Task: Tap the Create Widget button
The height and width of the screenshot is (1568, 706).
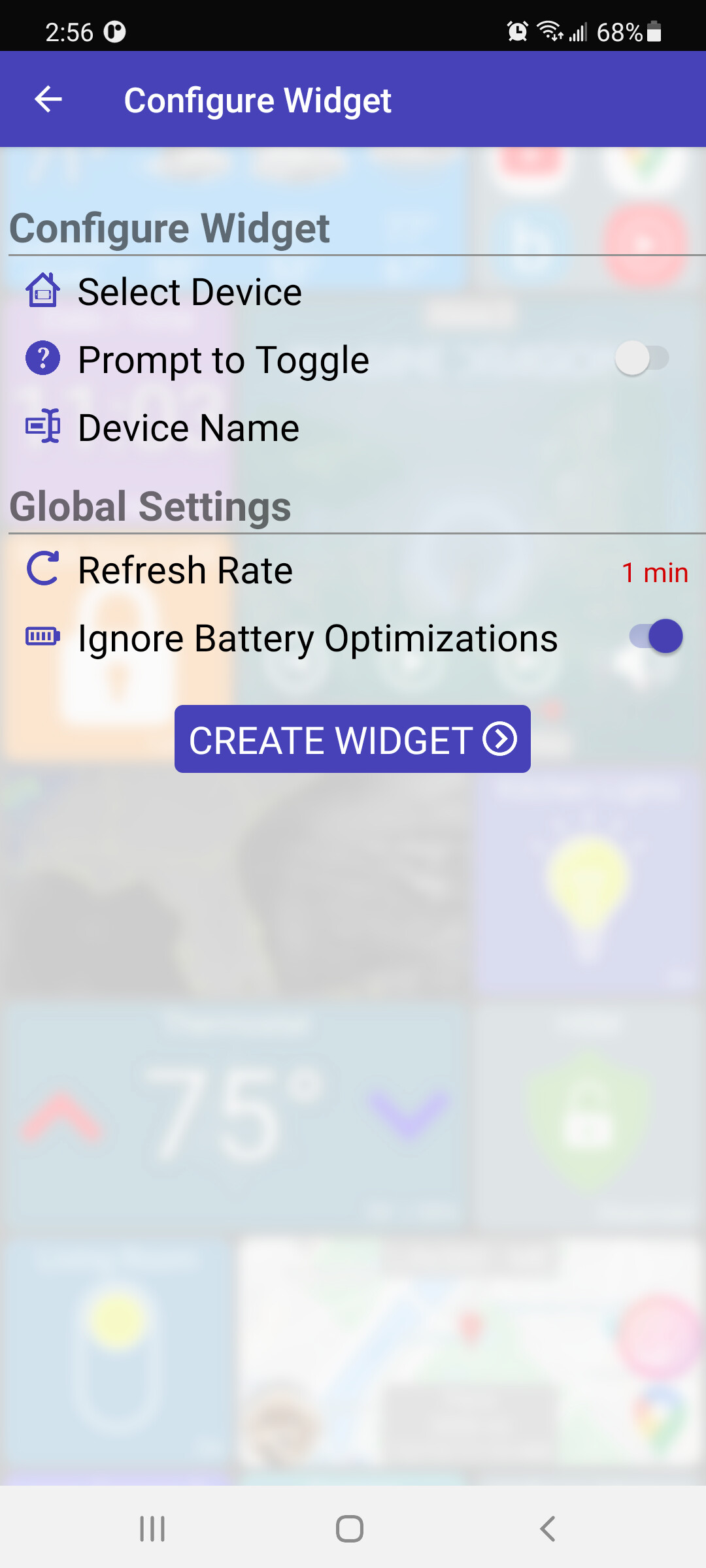Action: pos(352,739)
